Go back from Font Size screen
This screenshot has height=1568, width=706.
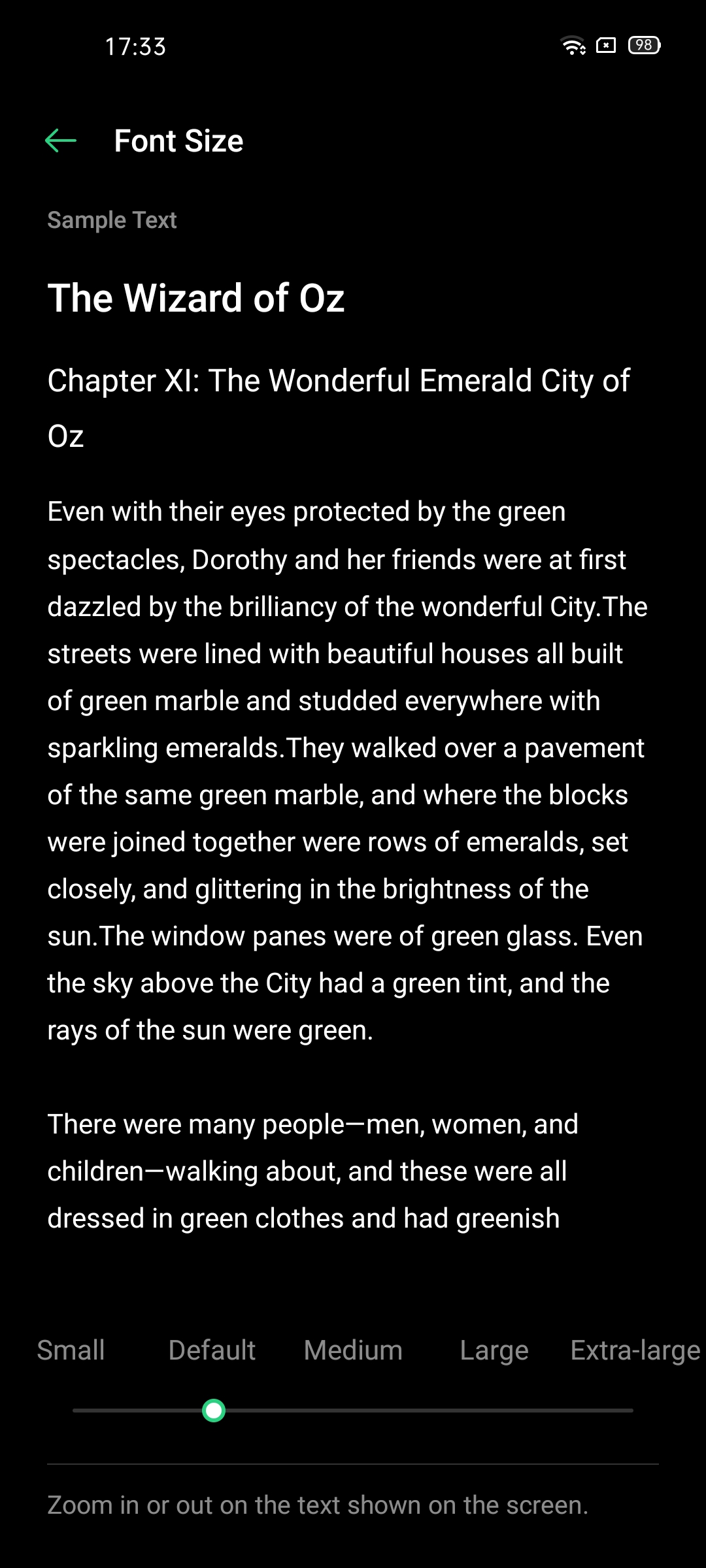coord(61,140)
